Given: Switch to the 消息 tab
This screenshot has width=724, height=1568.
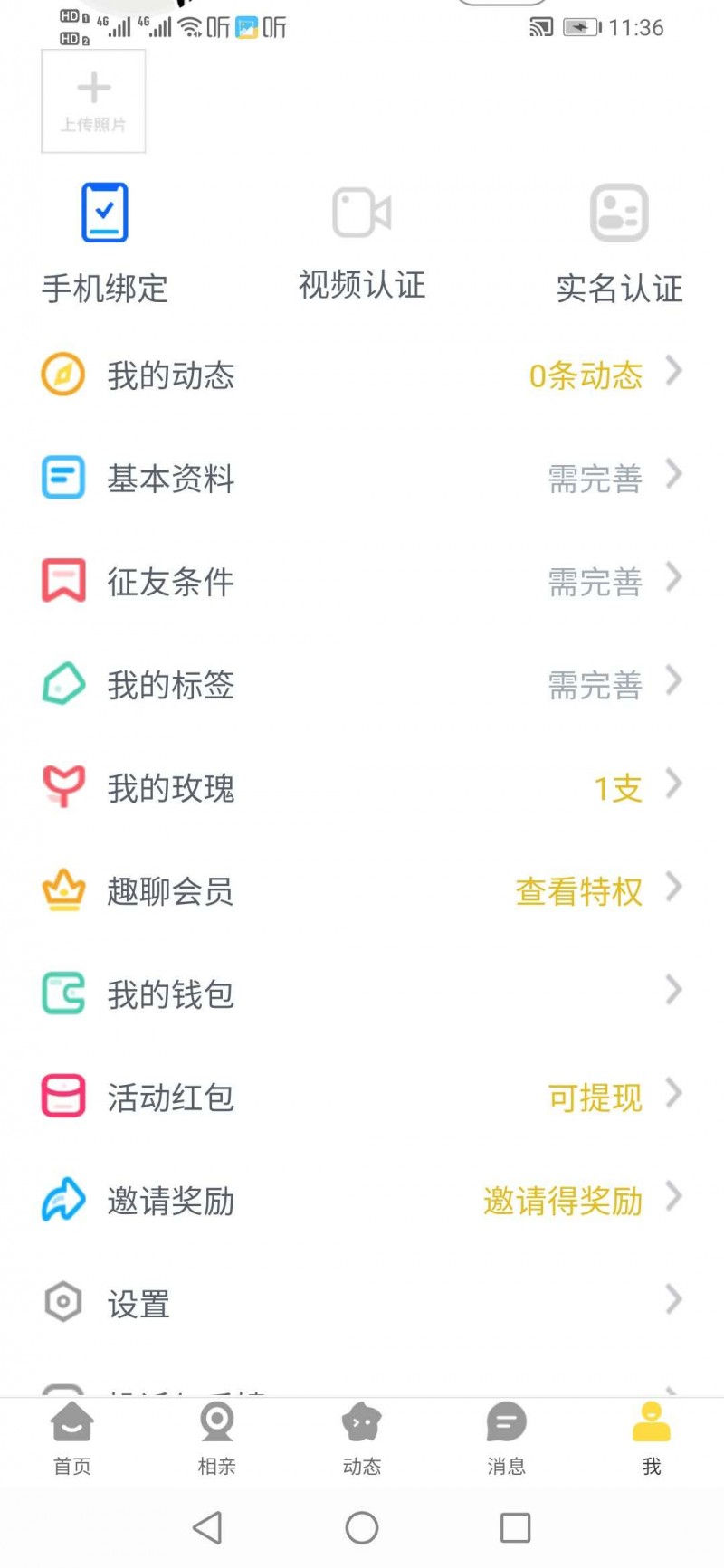Looking at the screenshot, I should tap(507, 1439).
